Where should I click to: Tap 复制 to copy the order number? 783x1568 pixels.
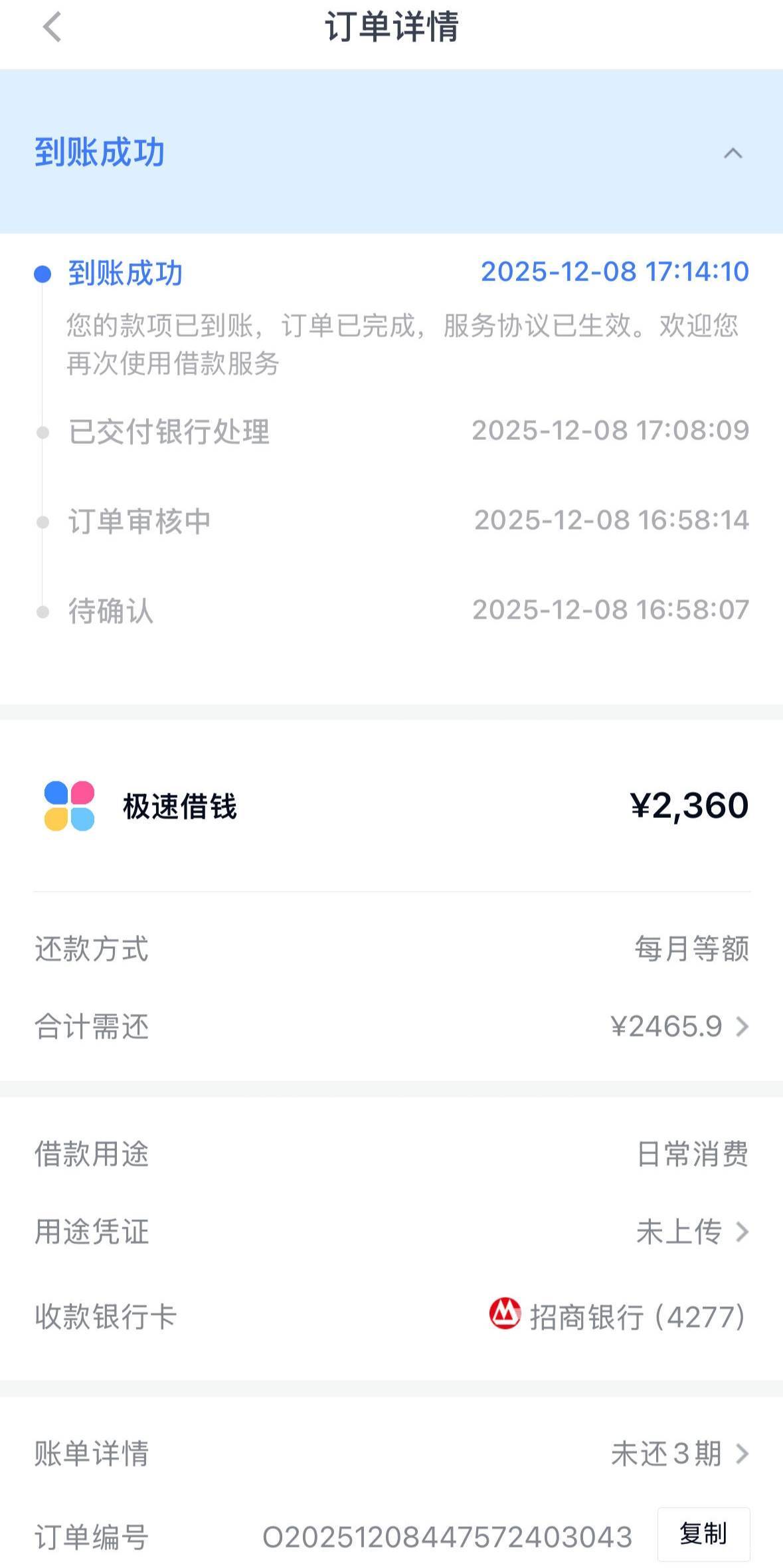tap(703, 1533)
